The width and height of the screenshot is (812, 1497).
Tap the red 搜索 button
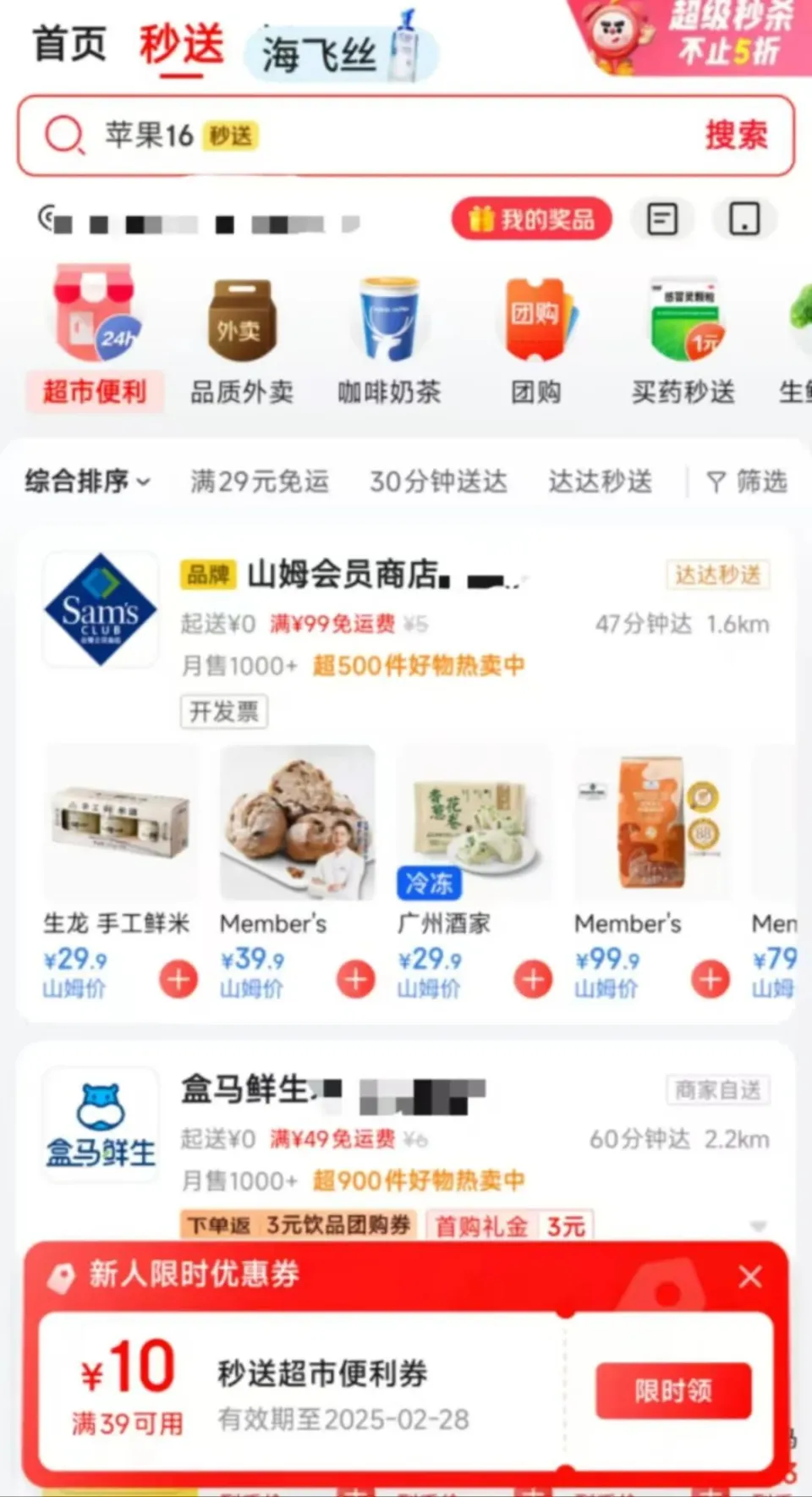tap(736, 135)
